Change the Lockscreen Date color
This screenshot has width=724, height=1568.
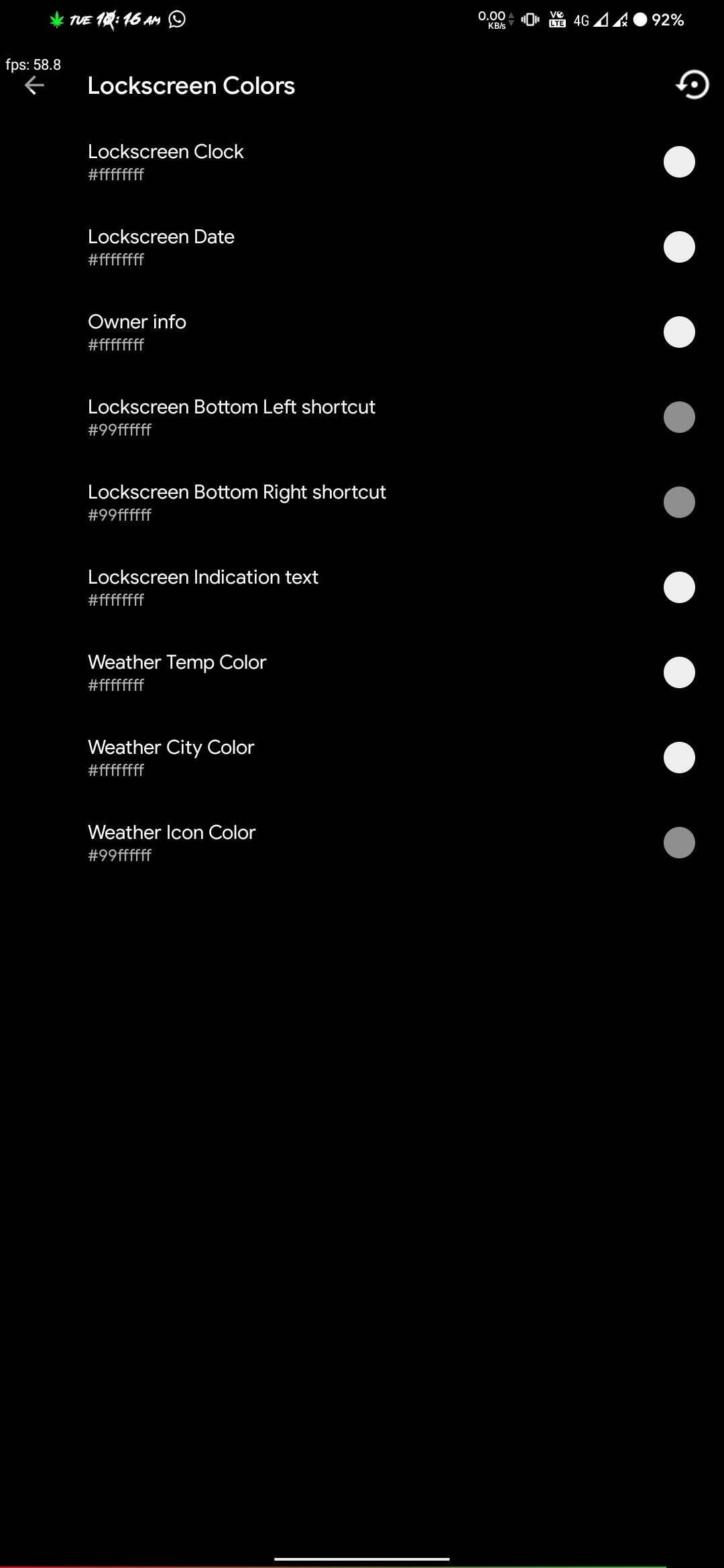tap(362, 247)
